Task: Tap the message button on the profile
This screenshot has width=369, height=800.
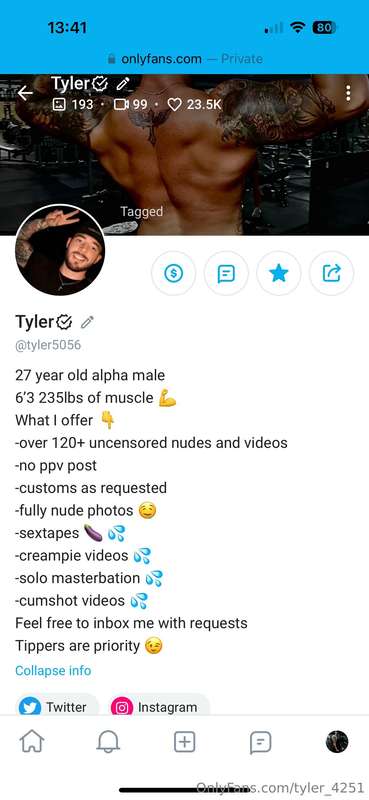Action: [x=226, y=274]
